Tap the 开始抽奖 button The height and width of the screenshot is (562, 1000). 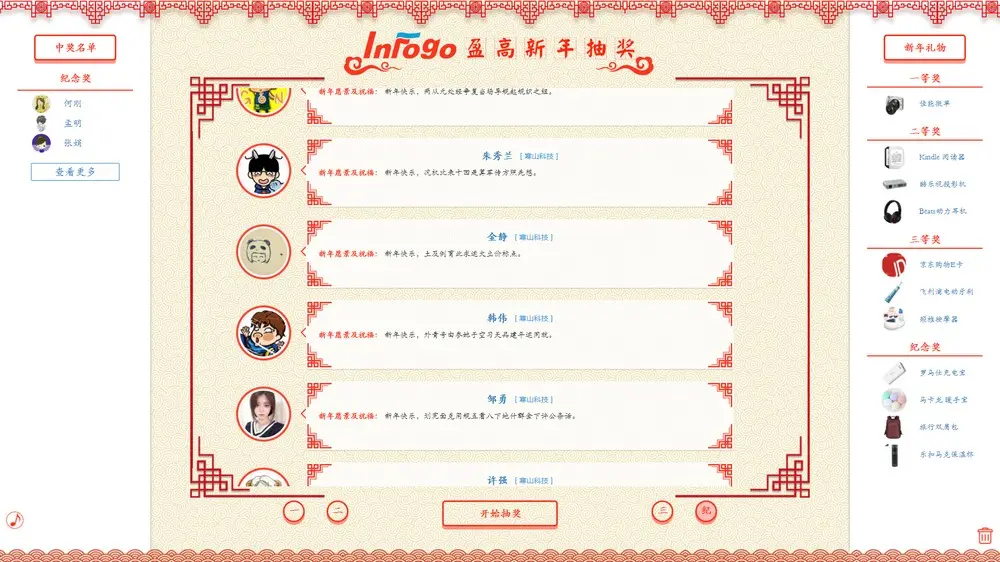click(x=499, y=513)
